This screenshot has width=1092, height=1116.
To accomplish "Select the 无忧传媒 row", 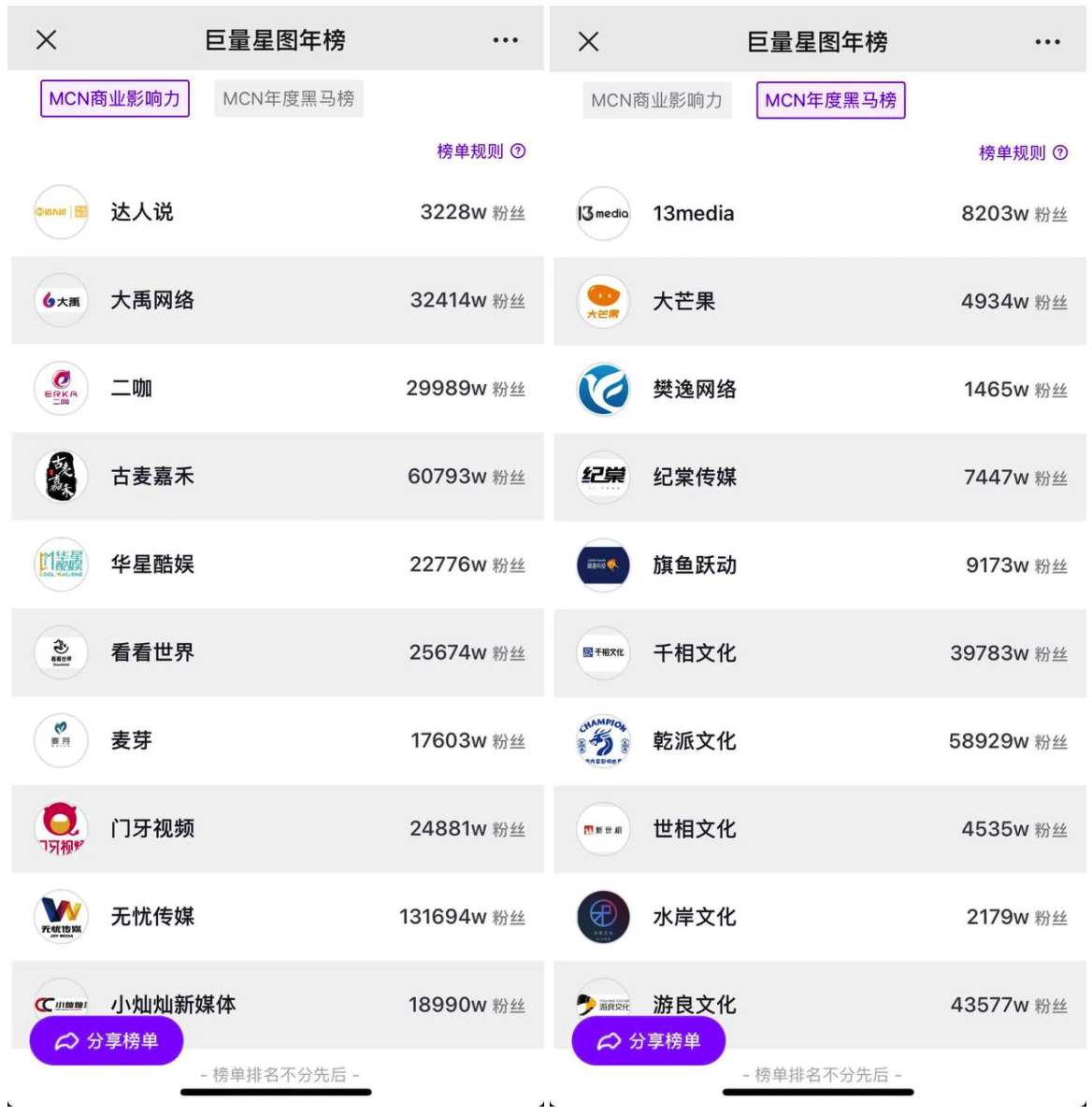I will click(278, 917).
